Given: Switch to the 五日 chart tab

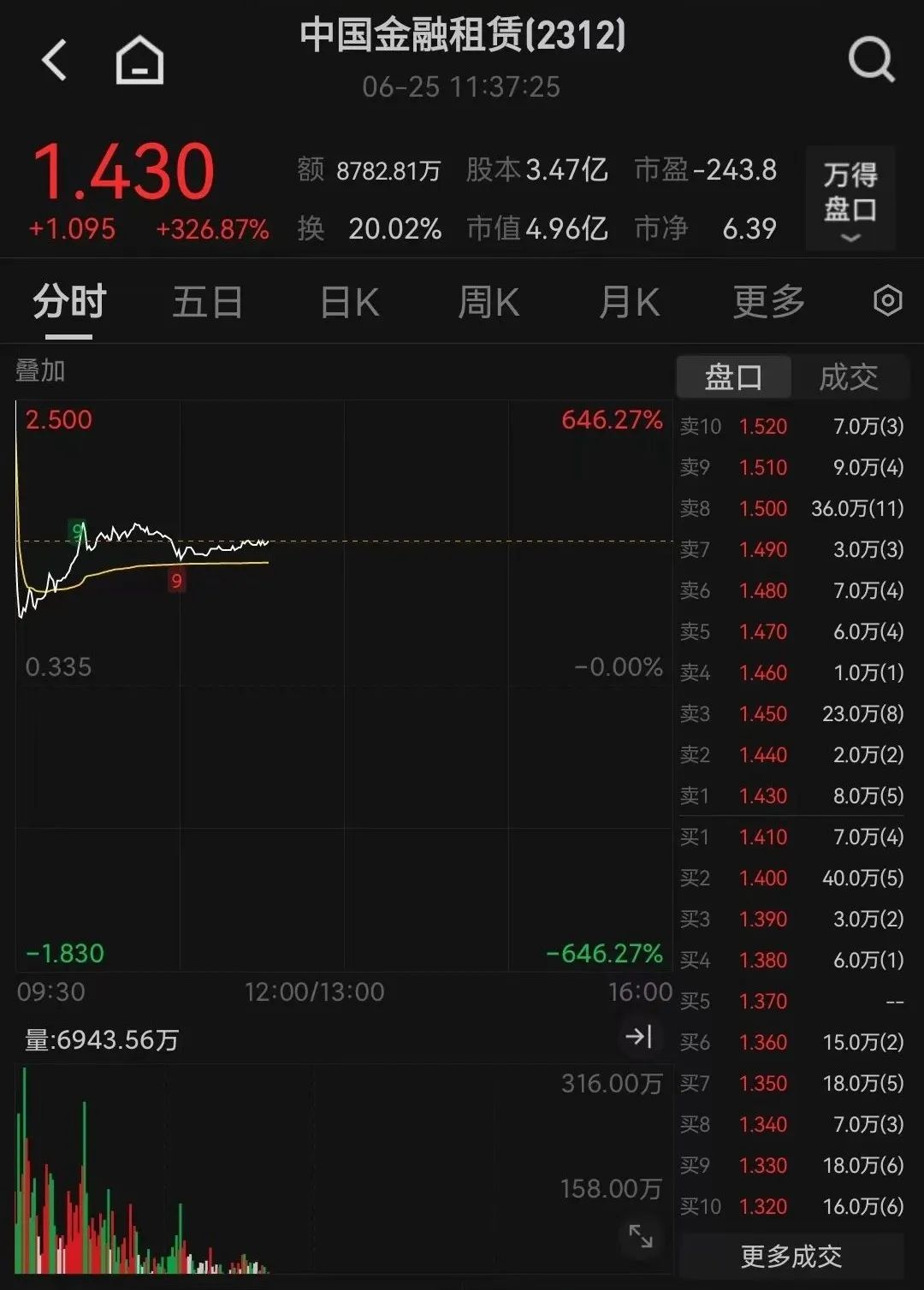Looking at the screenshot, I should point(208,302).
